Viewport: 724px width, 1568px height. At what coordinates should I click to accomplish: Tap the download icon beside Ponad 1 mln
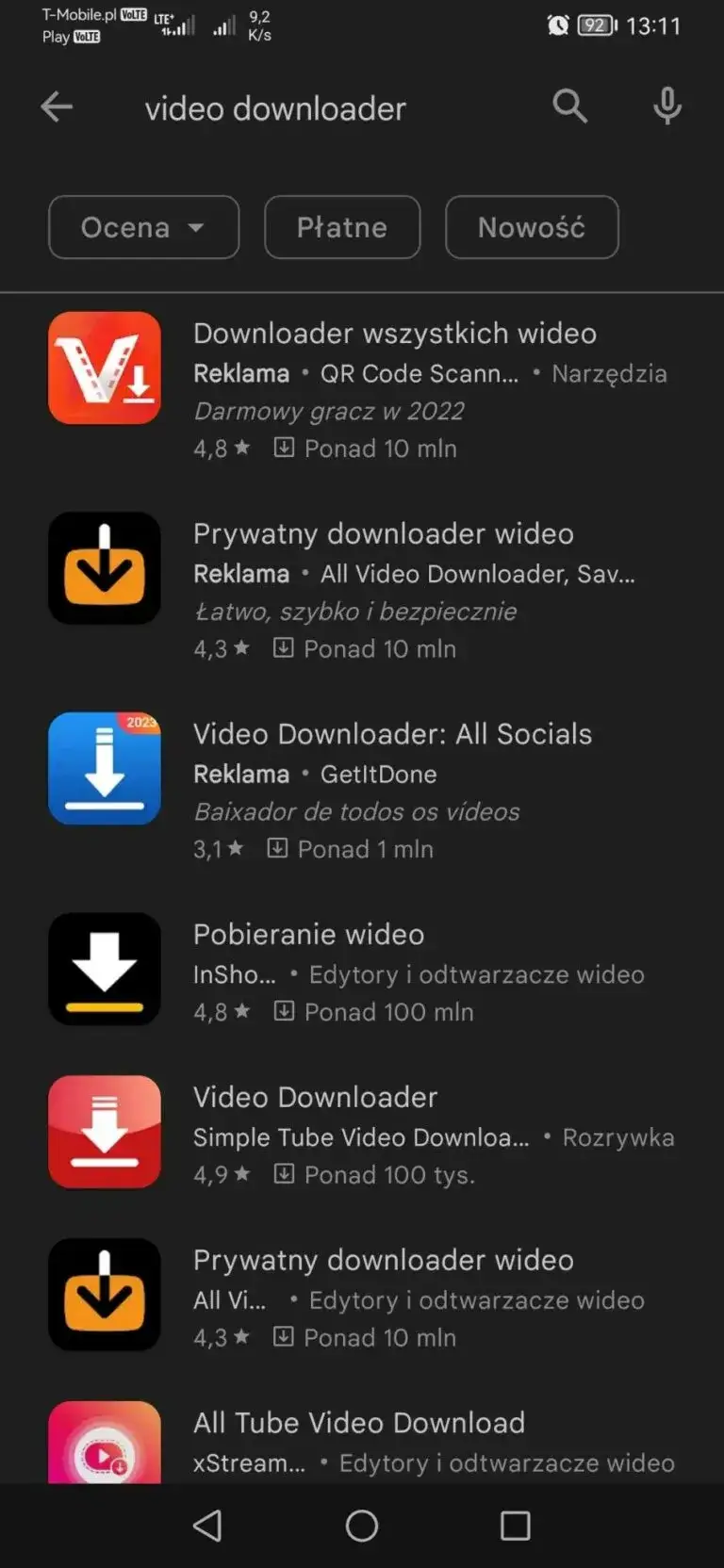pos(275,848)
